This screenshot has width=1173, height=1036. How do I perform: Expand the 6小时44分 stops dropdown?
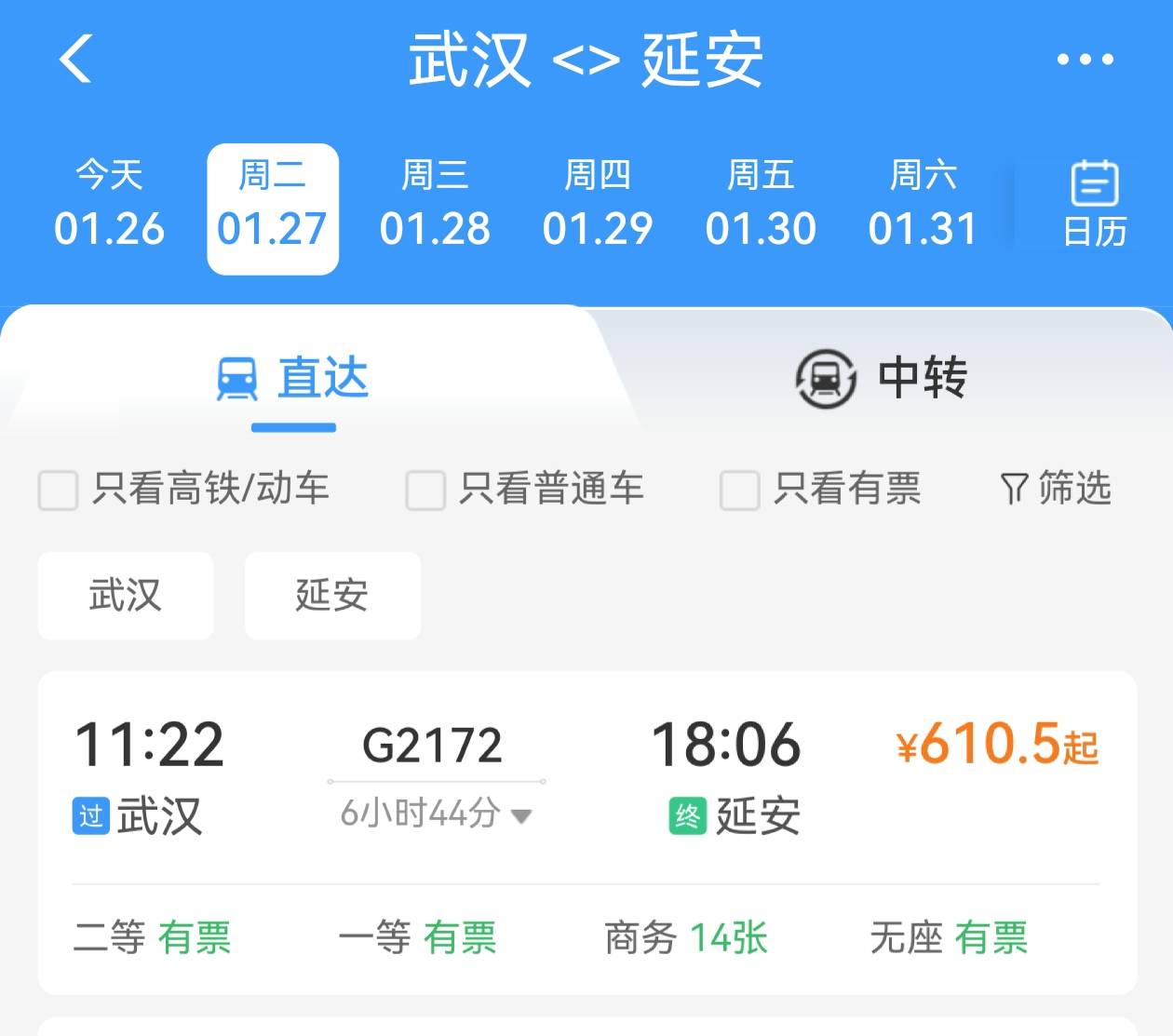point(436,814)
